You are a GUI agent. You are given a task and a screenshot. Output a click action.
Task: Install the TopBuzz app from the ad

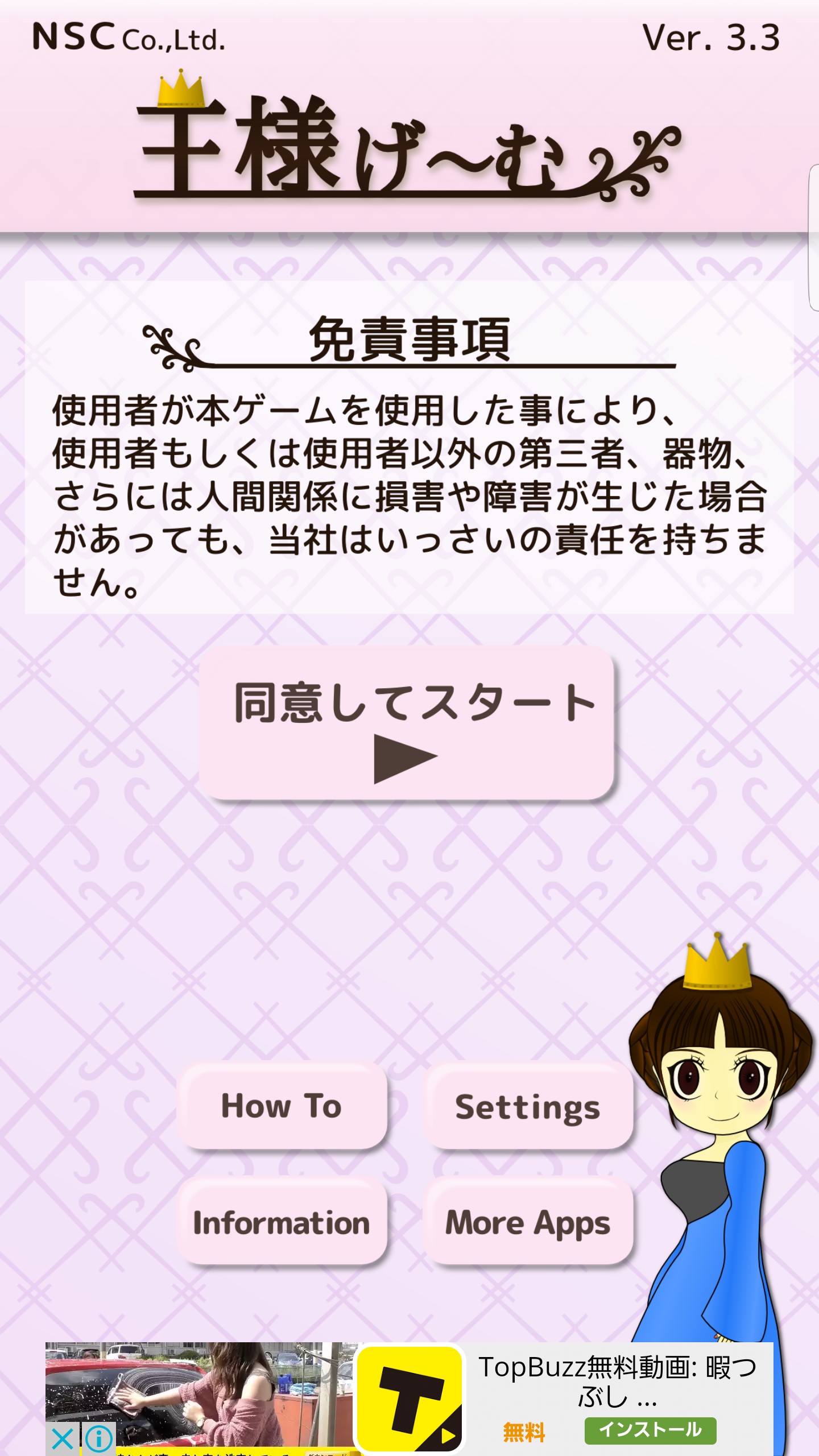coord(650,1431)
